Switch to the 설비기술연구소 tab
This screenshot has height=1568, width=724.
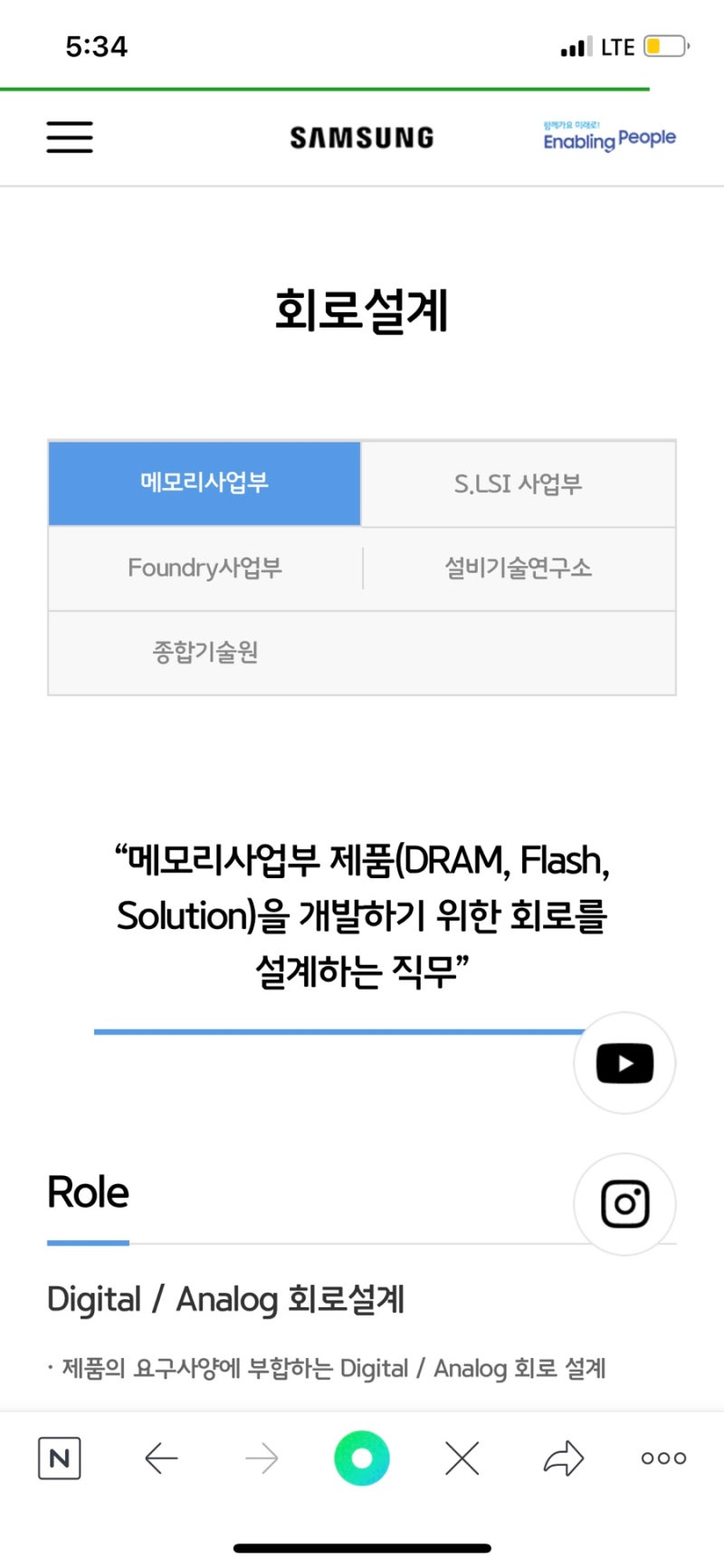pyautogui.click(x=518, y=568)
